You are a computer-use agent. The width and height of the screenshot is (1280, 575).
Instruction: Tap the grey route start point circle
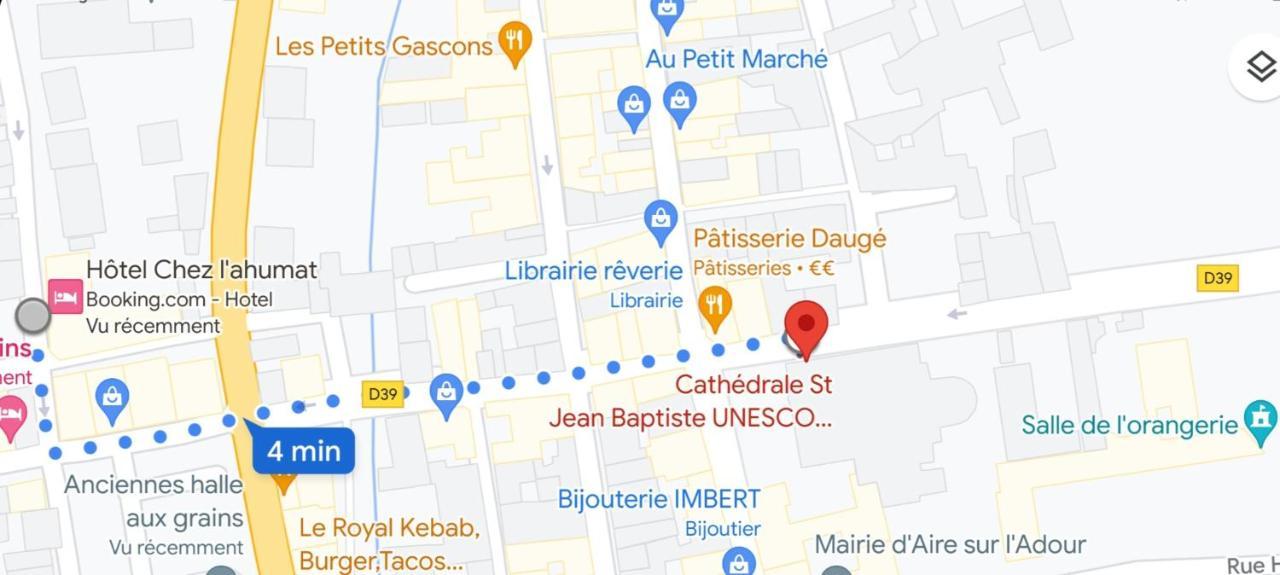(x=34, y=316)
